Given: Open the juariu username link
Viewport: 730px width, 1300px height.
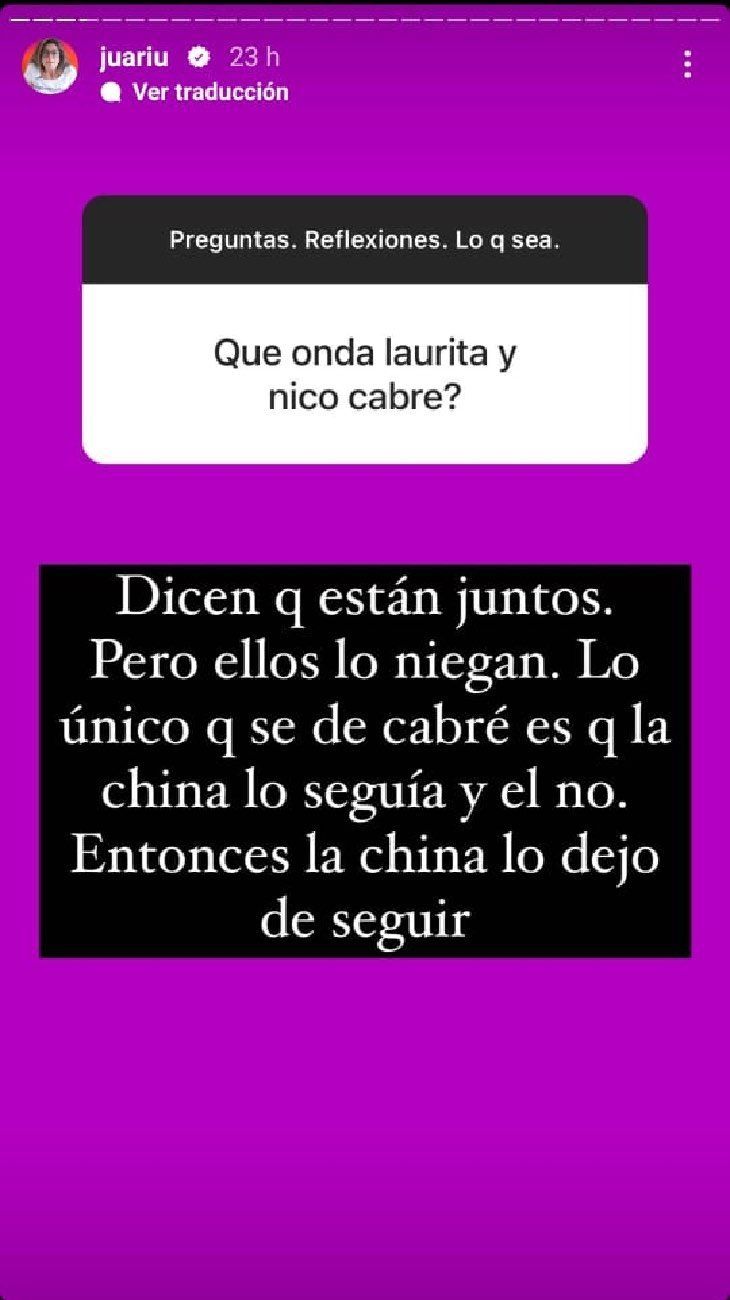Looking at the screenshot, I should point(139,58).
